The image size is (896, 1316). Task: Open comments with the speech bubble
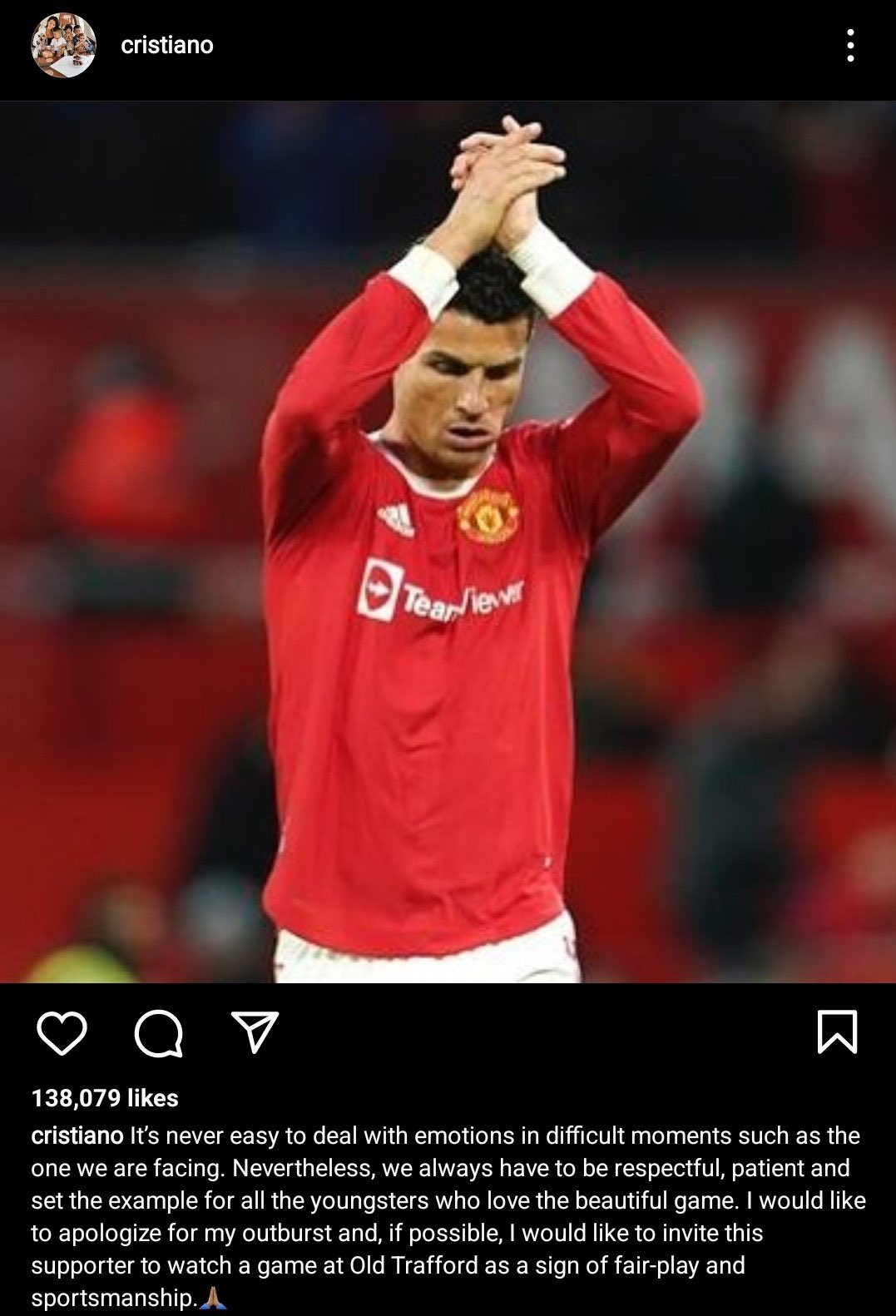158,1033
